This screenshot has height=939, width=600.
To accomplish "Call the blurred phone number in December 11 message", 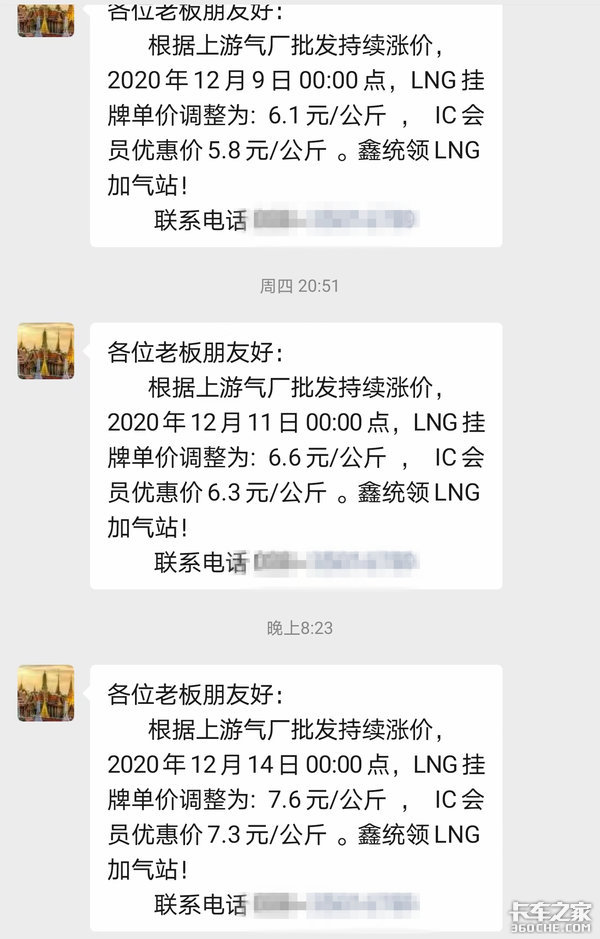I will click(335, 563).
